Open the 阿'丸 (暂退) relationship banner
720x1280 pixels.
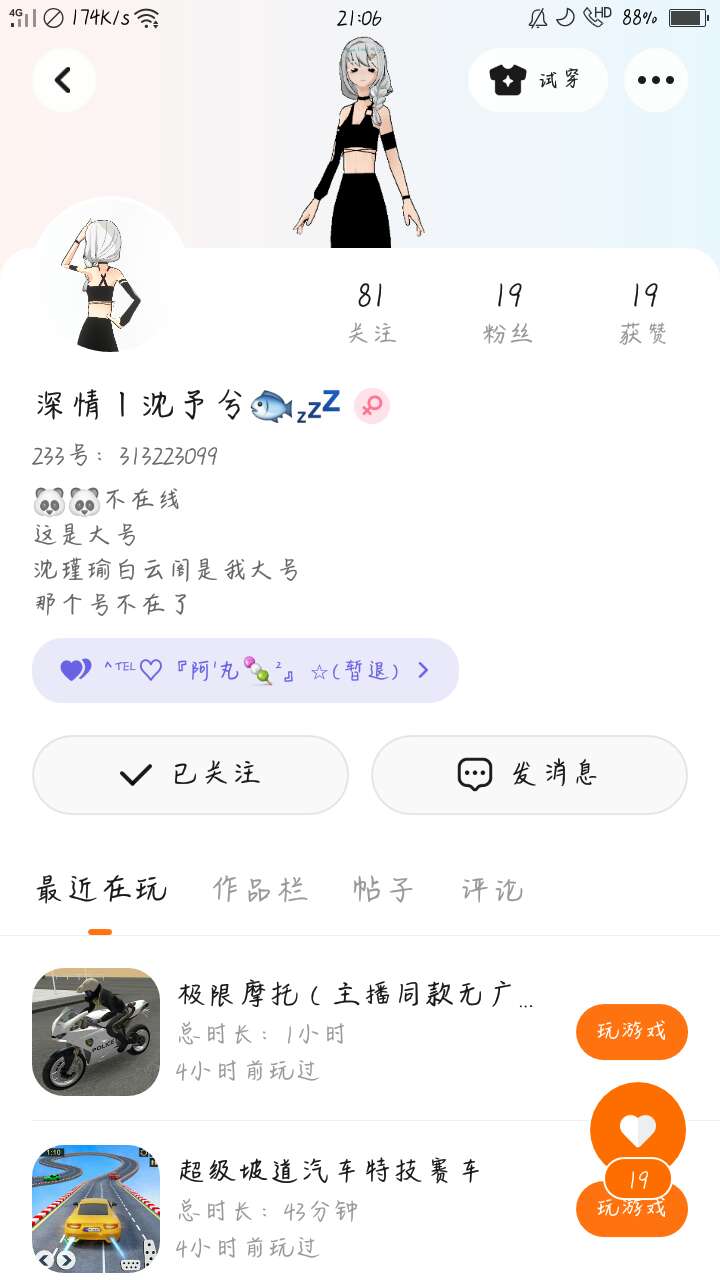245,670
